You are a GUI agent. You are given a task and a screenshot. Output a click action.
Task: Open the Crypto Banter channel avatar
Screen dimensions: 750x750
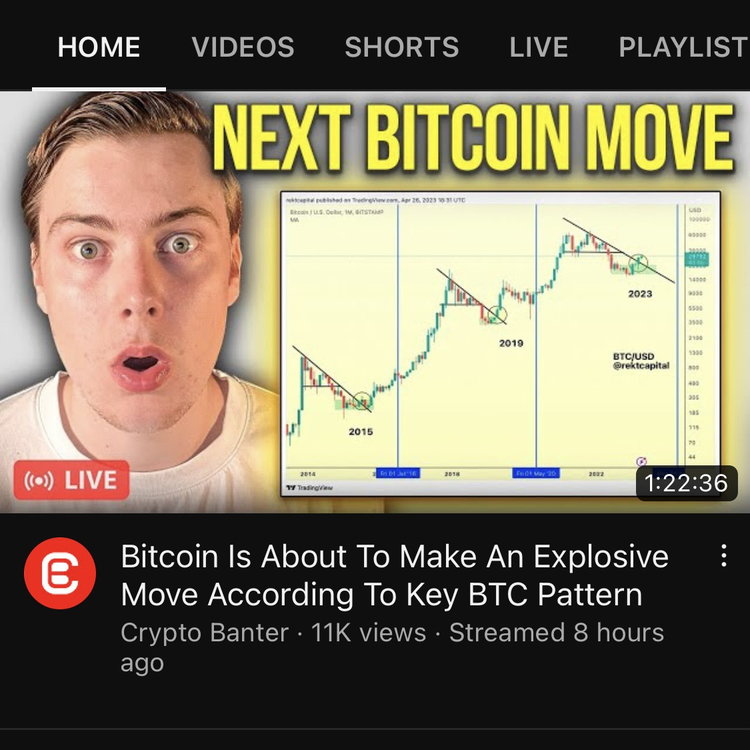(x=60, y=575)
